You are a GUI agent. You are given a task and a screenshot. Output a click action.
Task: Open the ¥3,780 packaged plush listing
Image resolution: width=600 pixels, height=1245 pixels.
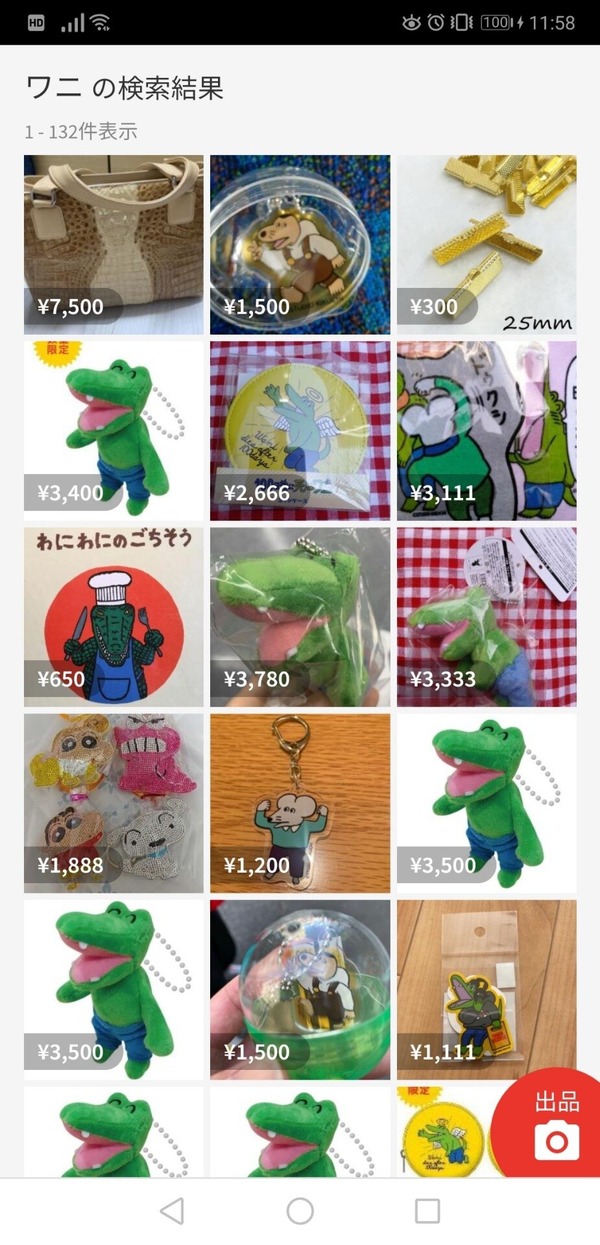click(x=300, y=617)
